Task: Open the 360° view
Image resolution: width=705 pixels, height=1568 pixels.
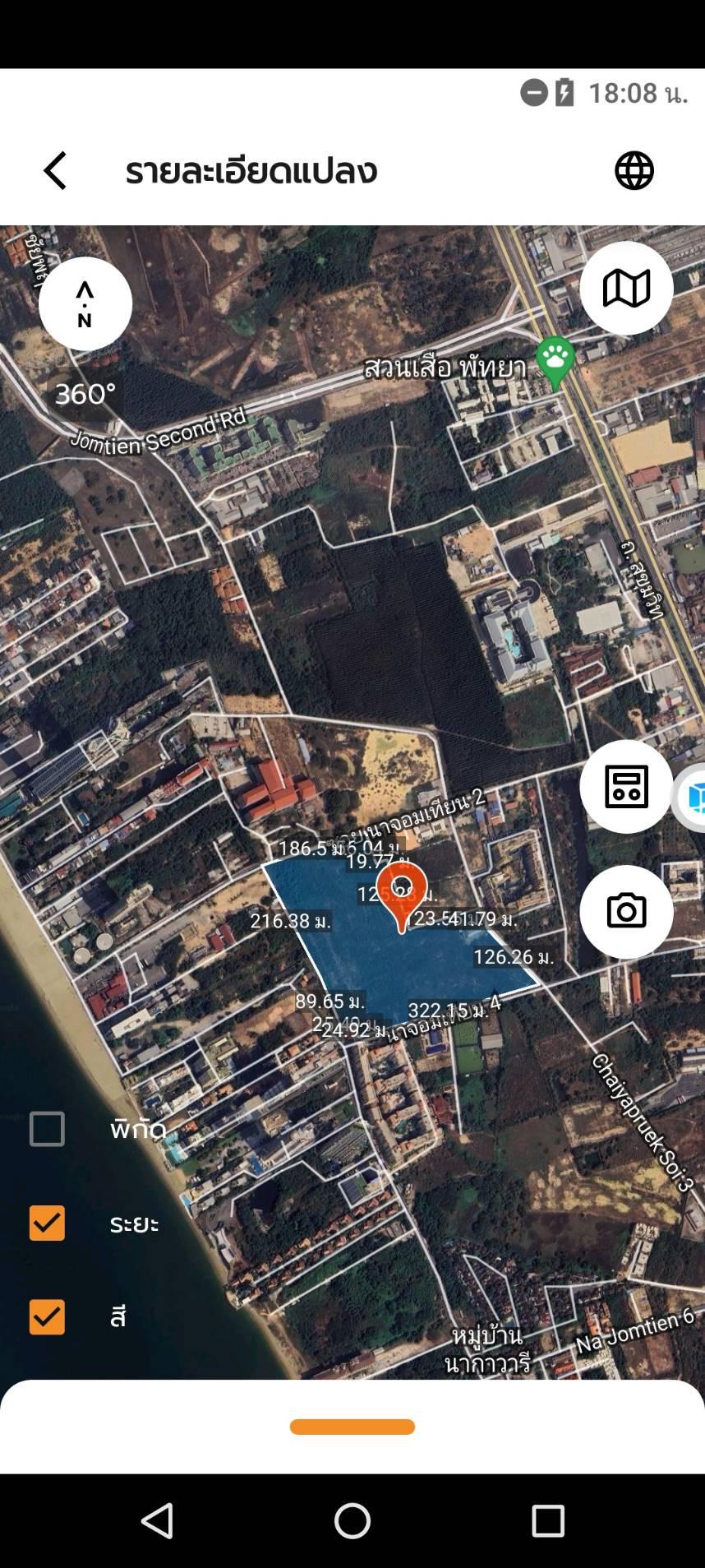Action: 85,394
